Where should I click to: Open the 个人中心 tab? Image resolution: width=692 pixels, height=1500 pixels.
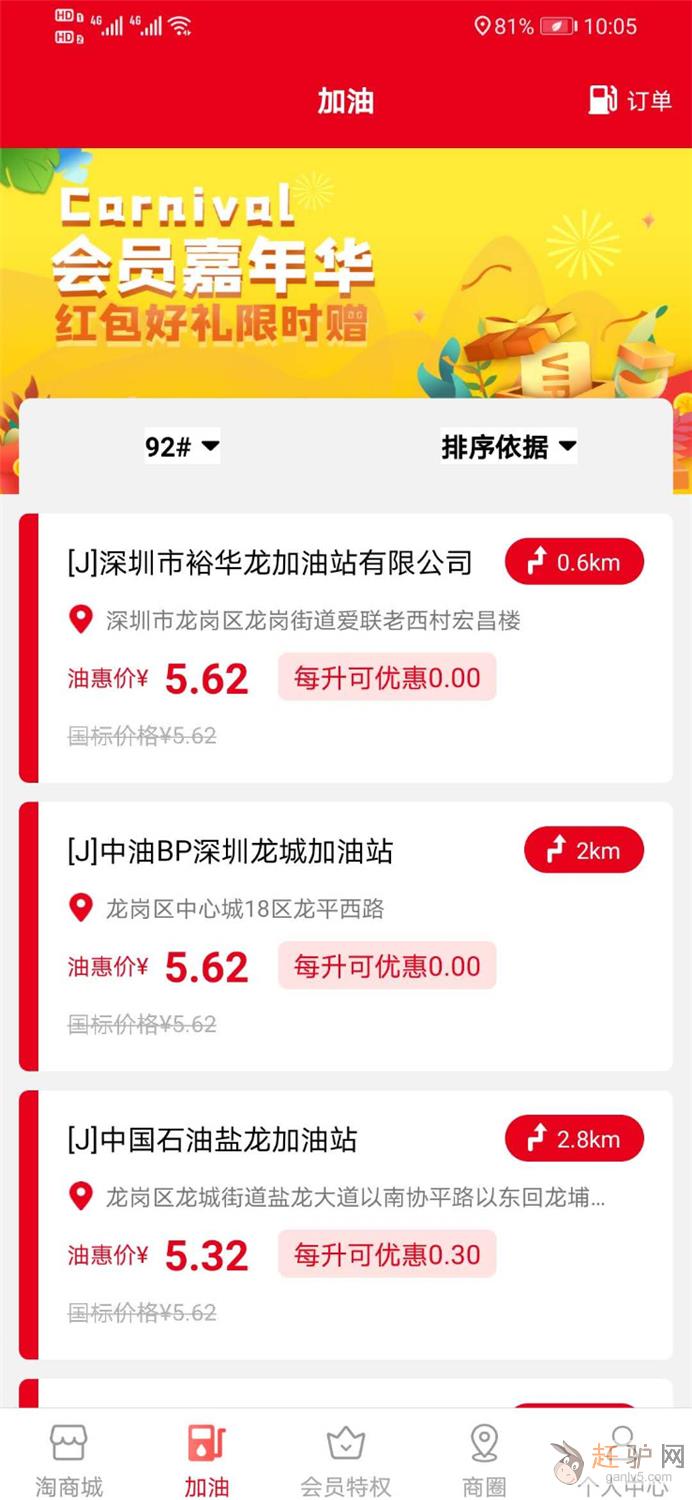[622, 1460]
